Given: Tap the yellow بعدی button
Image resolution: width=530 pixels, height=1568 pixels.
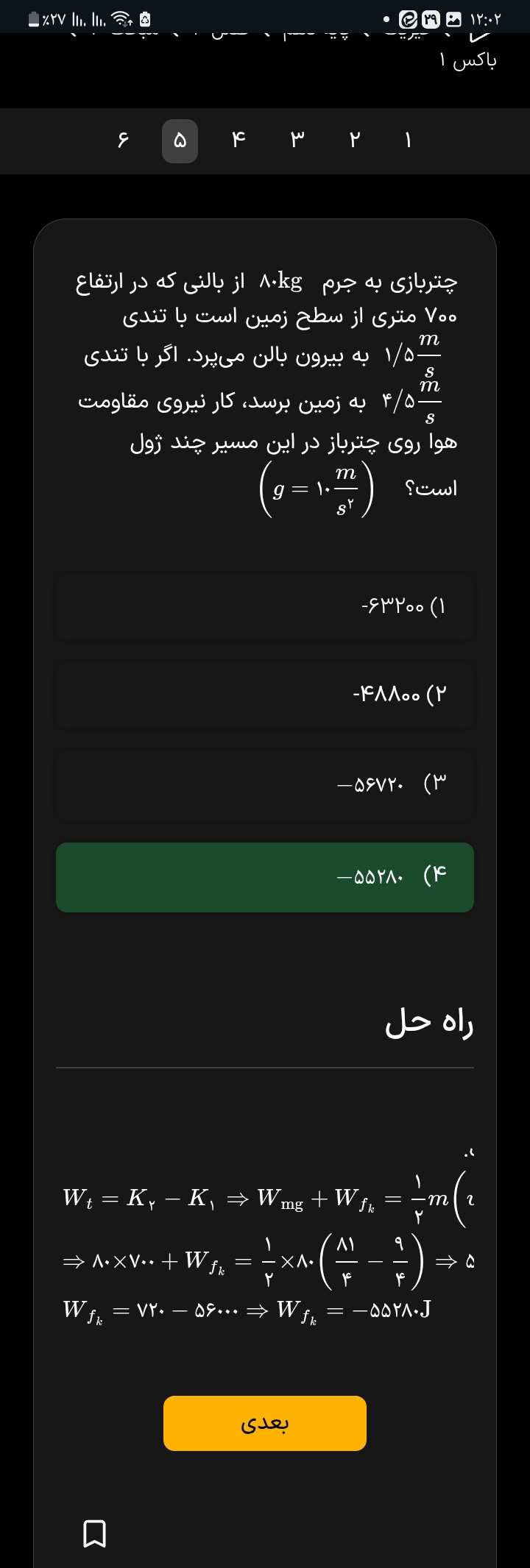Looking at the screenshot, I should point(265,1423).
